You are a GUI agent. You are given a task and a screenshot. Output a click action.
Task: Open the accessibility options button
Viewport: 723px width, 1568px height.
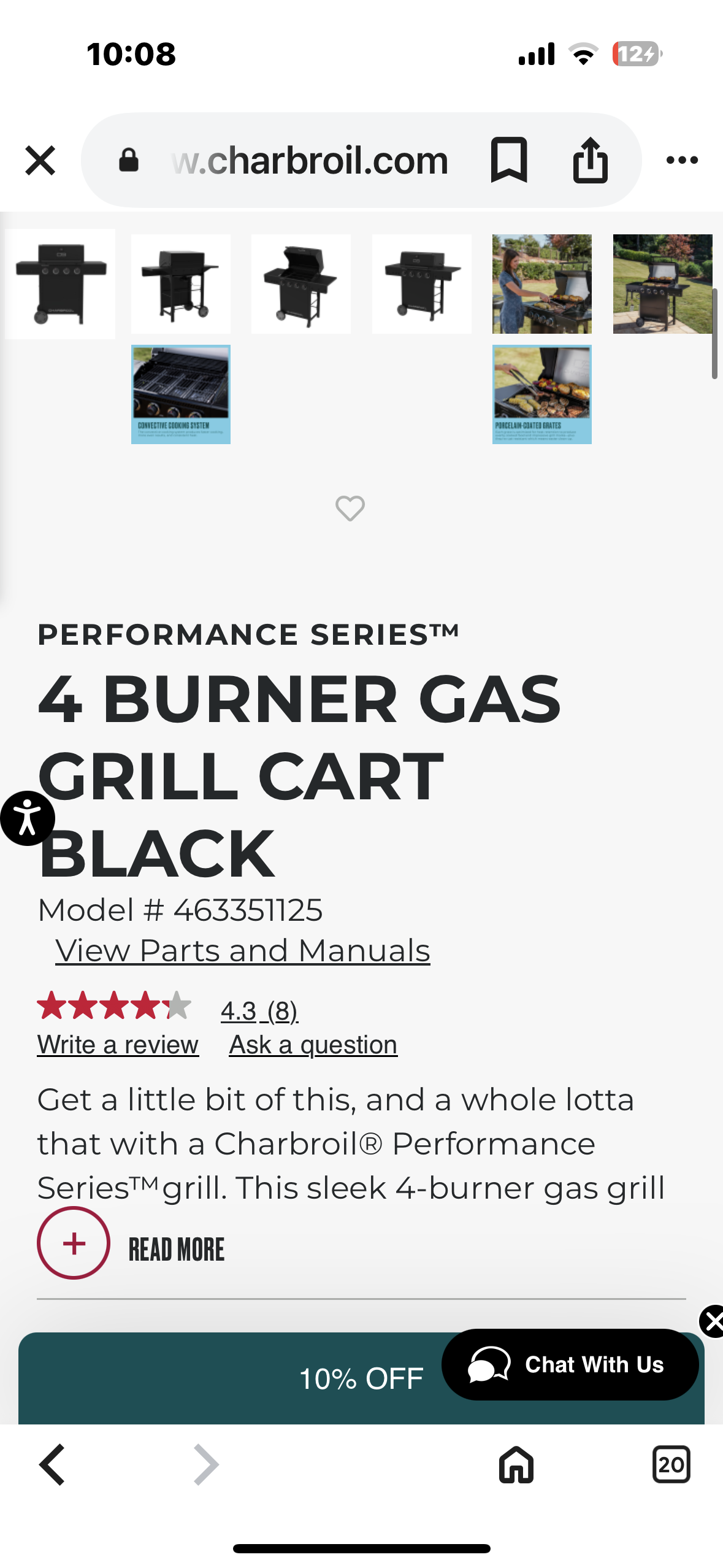click(27, 818)
